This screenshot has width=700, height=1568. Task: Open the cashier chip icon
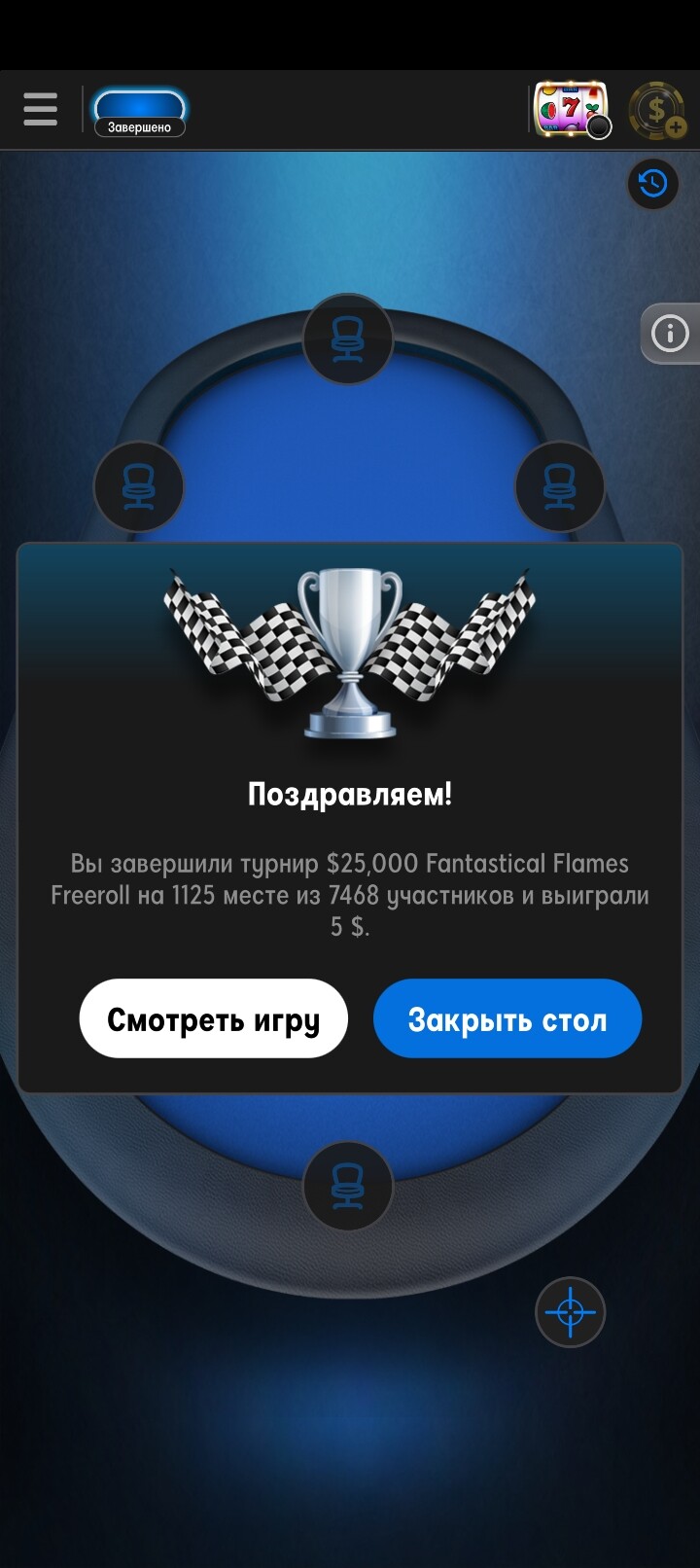tap(658, 111)
